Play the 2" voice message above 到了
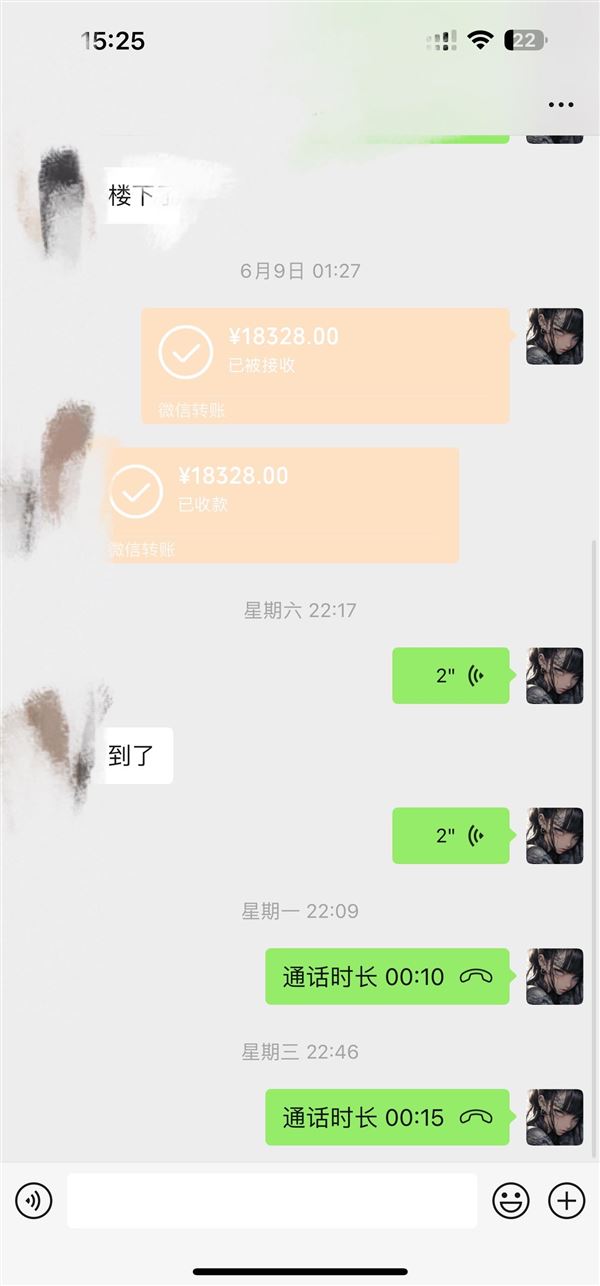Image resolution: width=600 pixels, height=1286 pixels. [451, 676]
